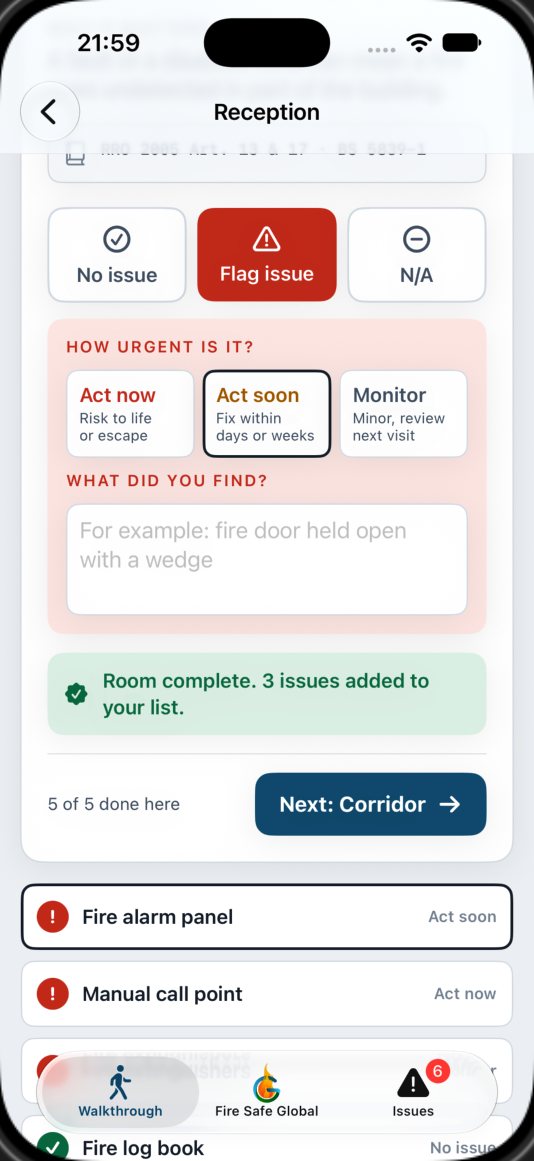534x1161 pixels.
Task: Mark the item as N/A
Action: (x=416, y=255)
